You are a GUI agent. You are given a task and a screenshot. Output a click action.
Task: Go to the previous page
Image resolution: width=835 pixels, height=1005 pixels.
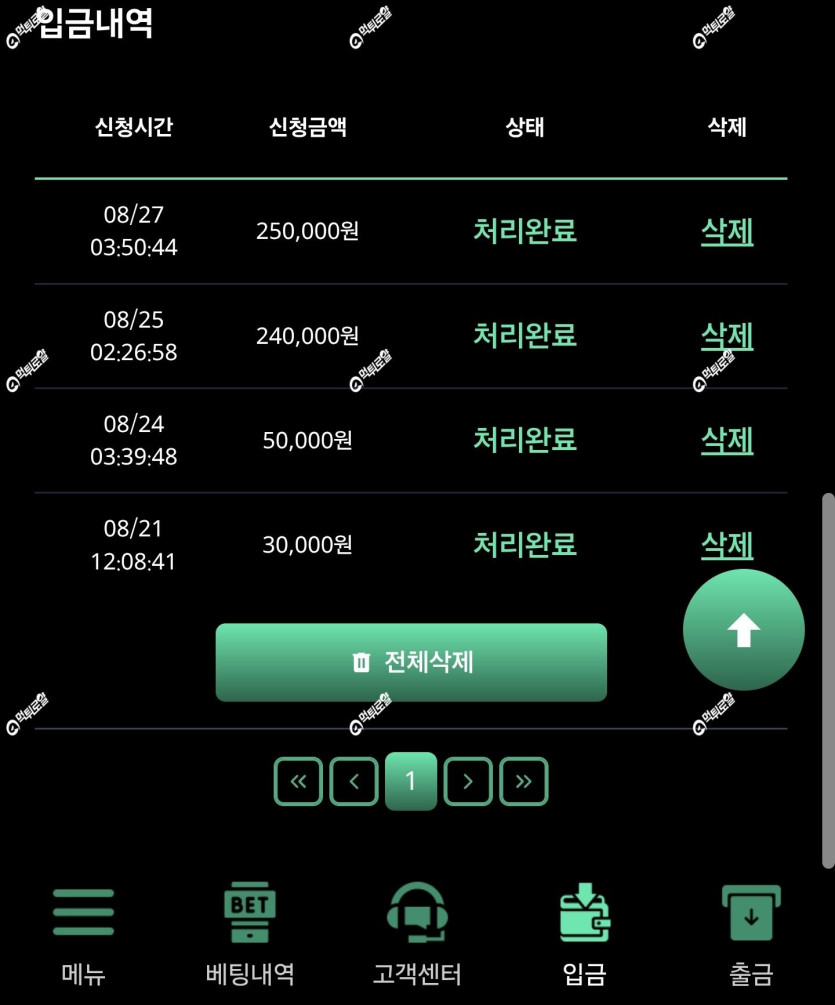(x=354, y=781)
